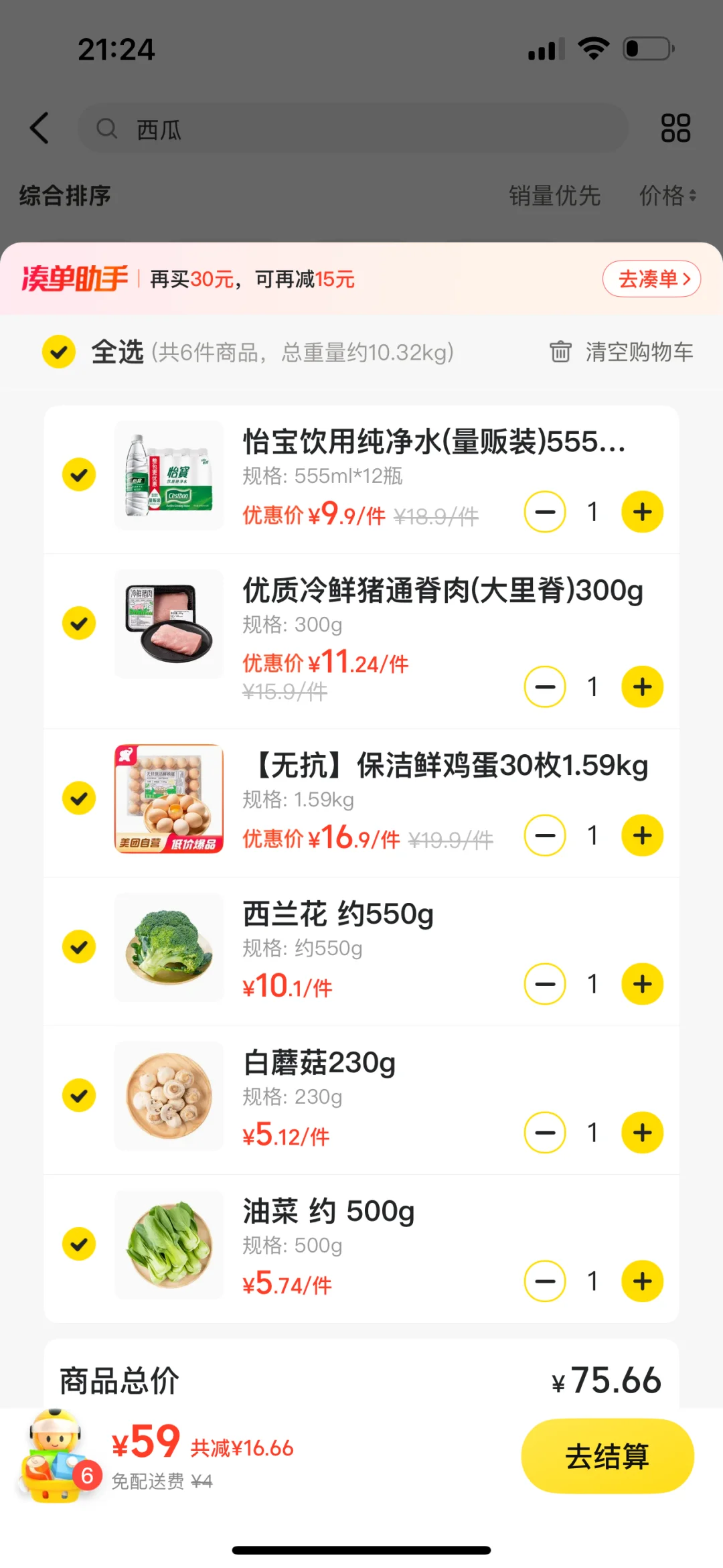This screenshot has width=723, height=1568.
Task: Add one more 优质冷鲜猪通脊肉
Action: (642, 687)
